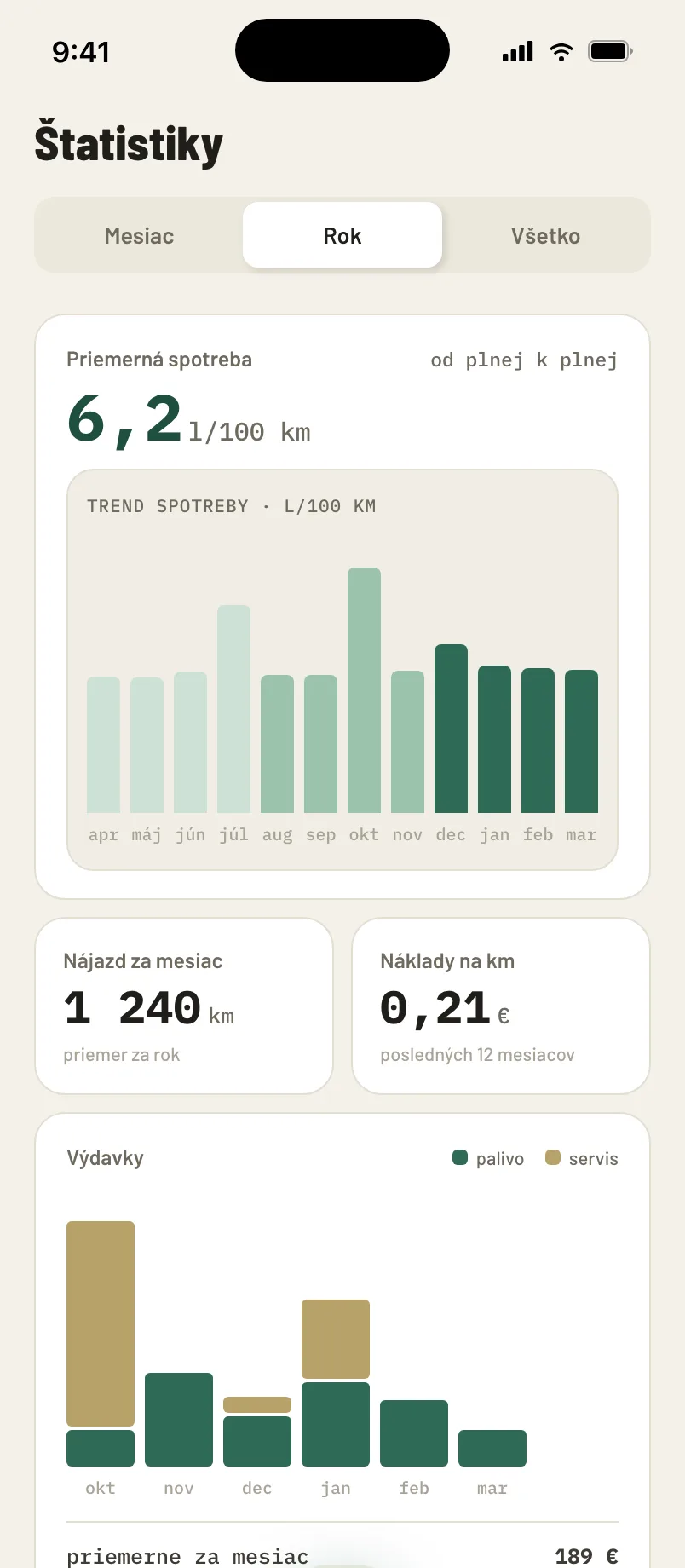Screen dimensions: 685x1568
Task: Switch to the Všetko tab
Action: tap(545, 235)
